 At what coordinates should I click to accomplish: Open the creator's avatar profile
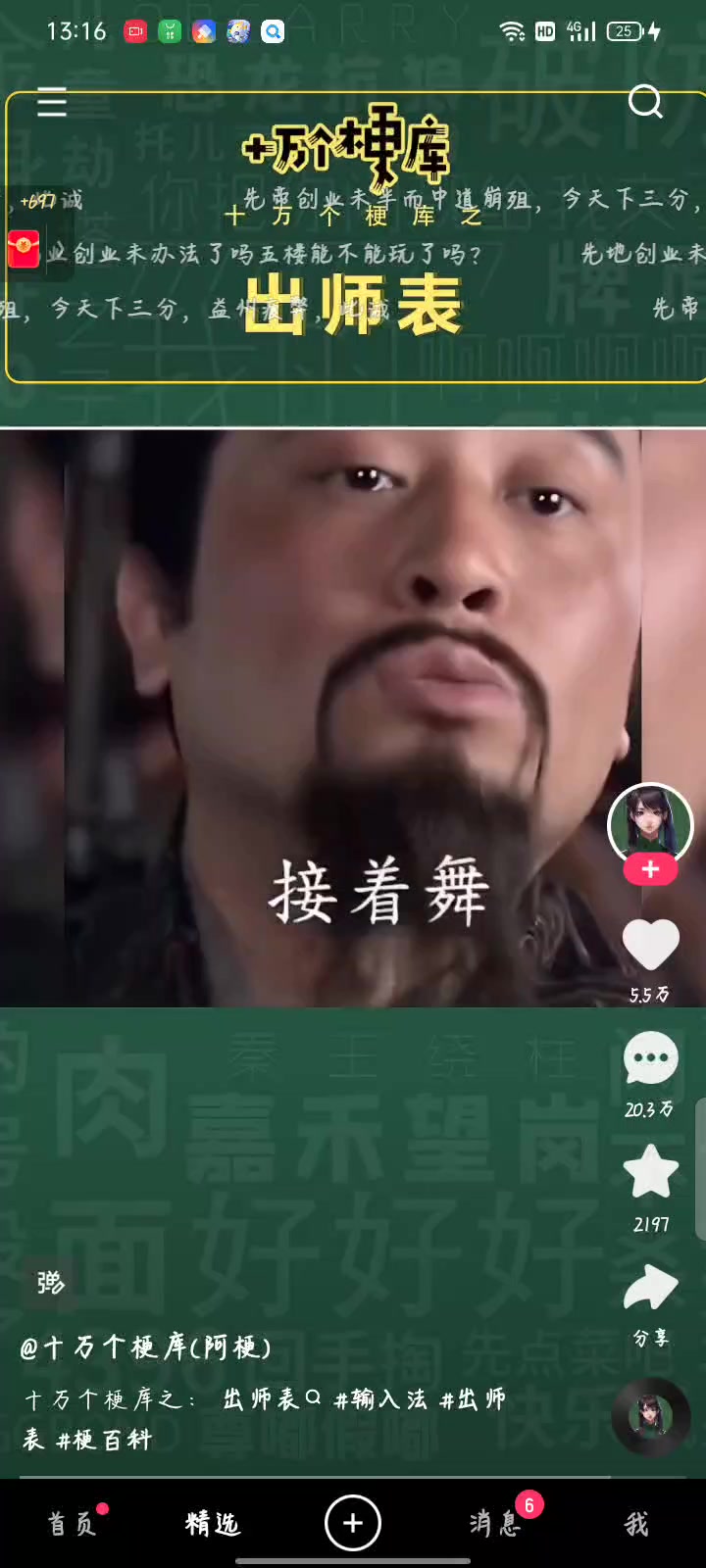point(650,824)
